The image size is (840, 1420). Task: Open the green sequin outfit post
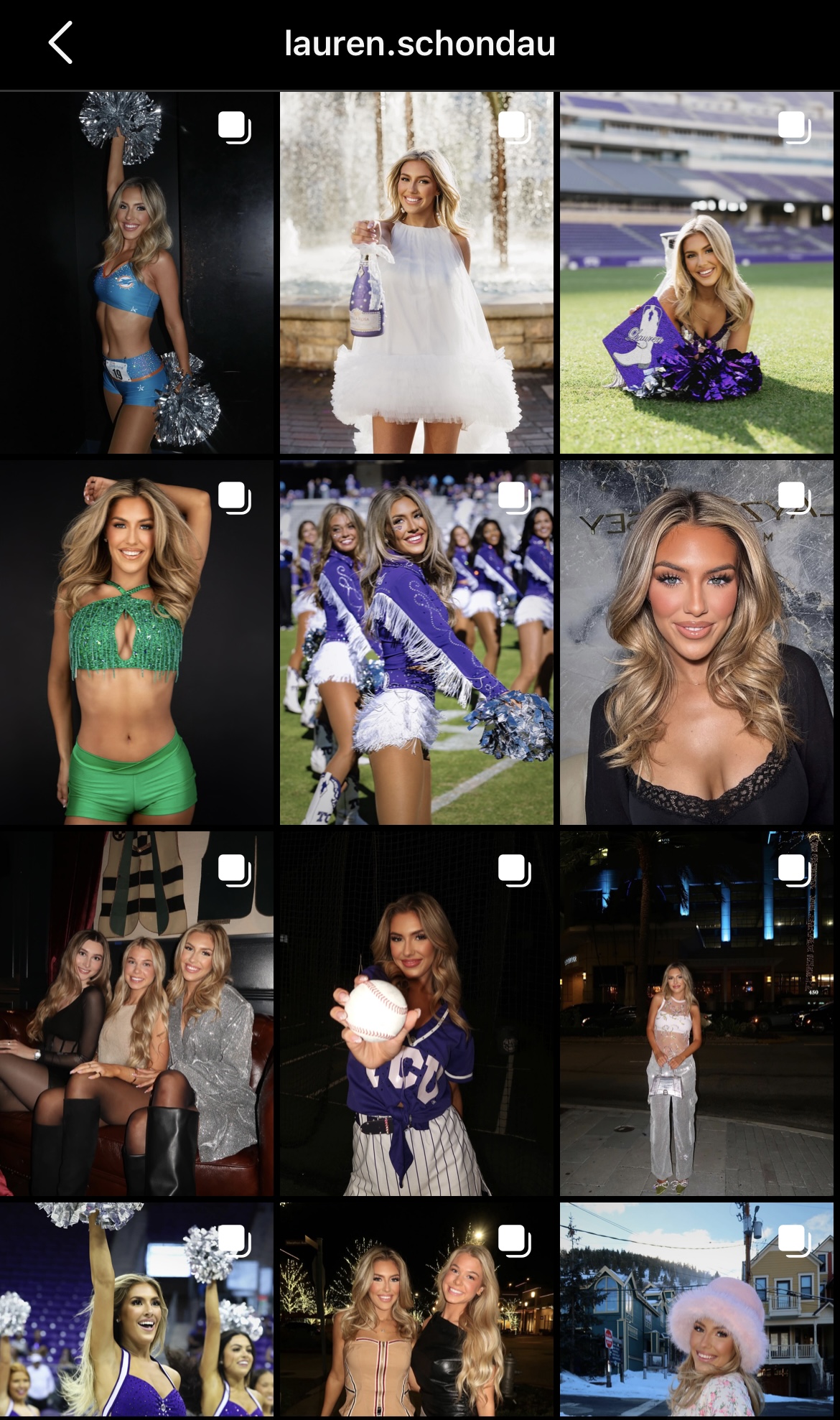click(x=136, y=643)
